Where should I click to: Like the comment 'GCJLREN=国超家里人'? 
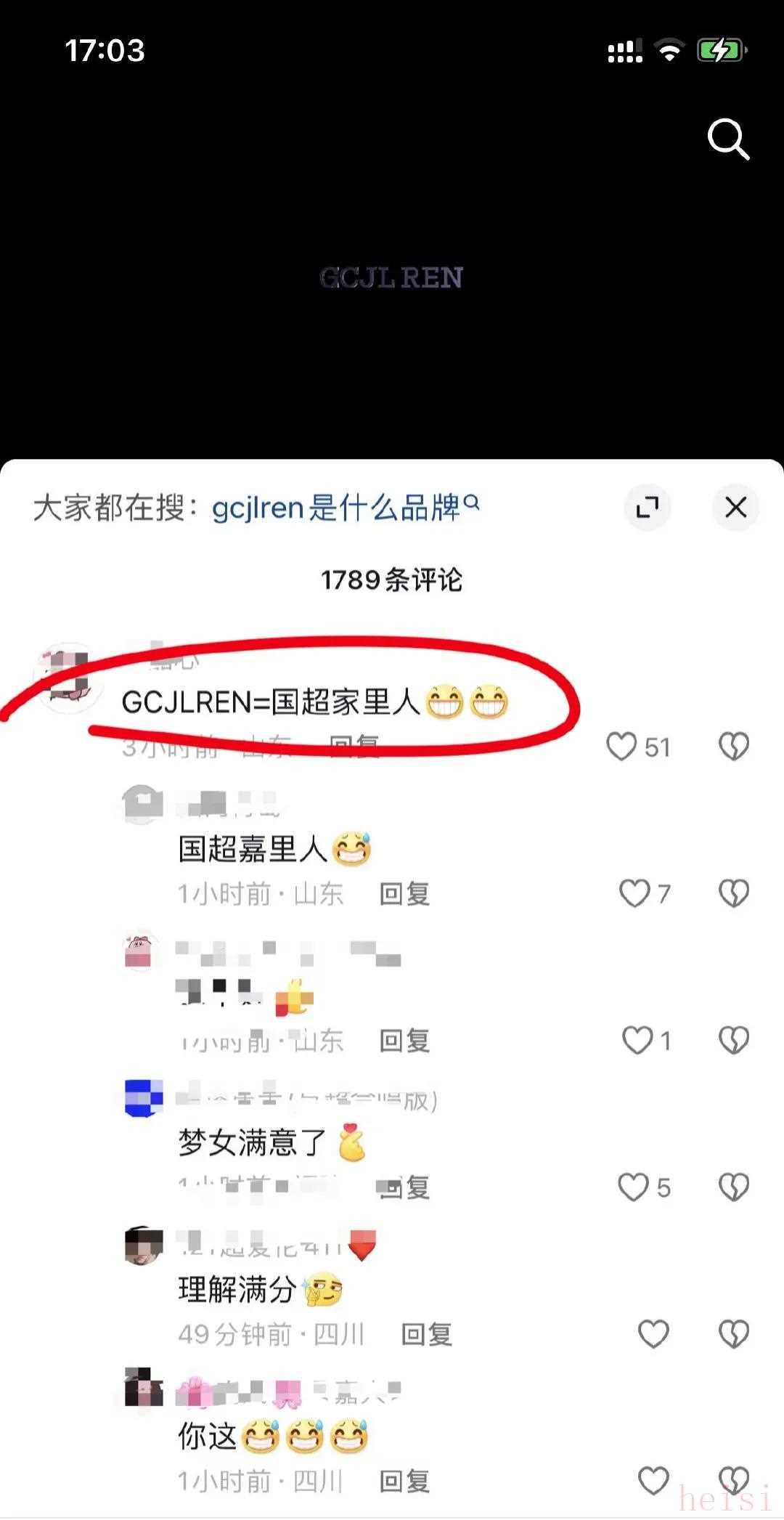622,747
